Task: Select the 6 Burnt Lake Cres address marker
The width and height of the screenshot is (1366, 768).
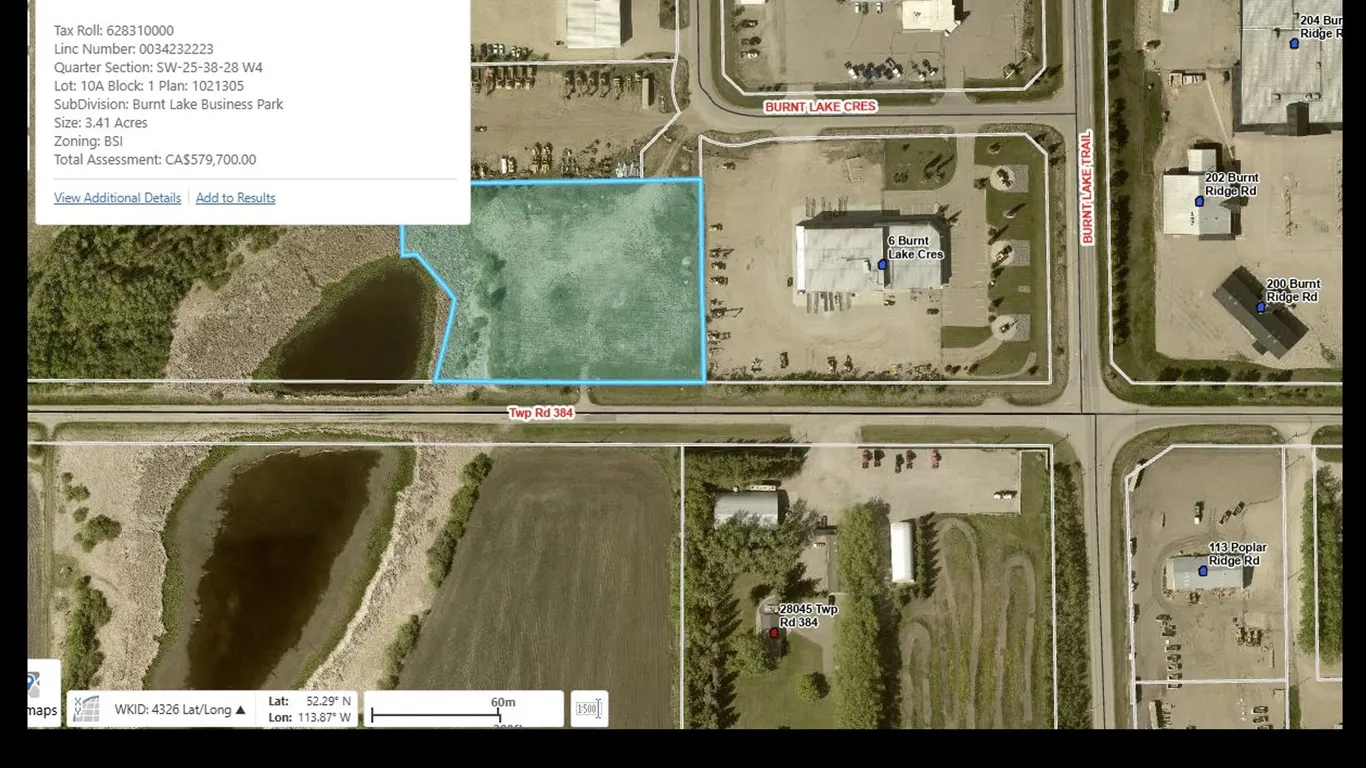Action: coord(882,265)
